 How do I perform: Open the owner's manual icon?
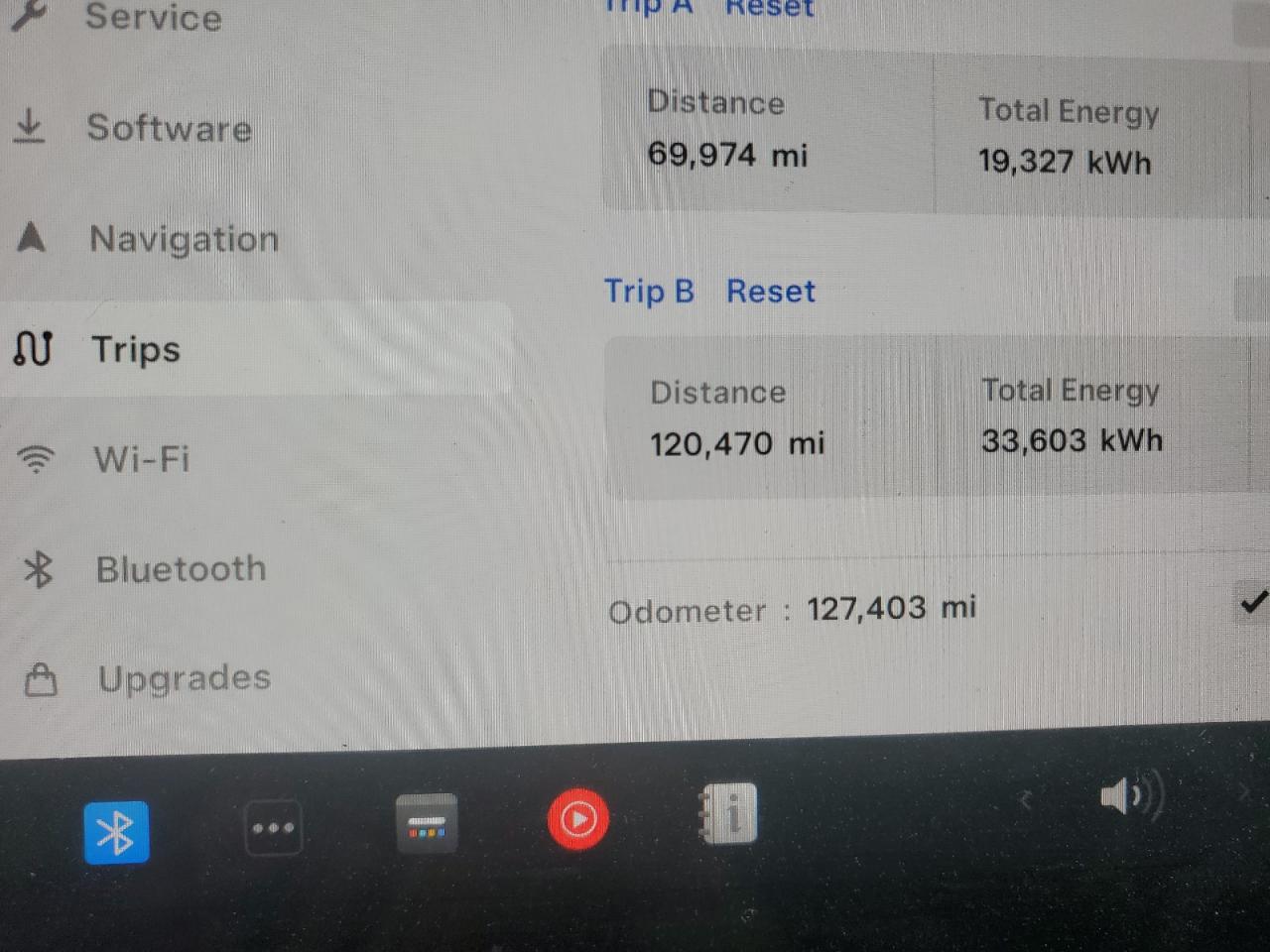tap(728, 814)
